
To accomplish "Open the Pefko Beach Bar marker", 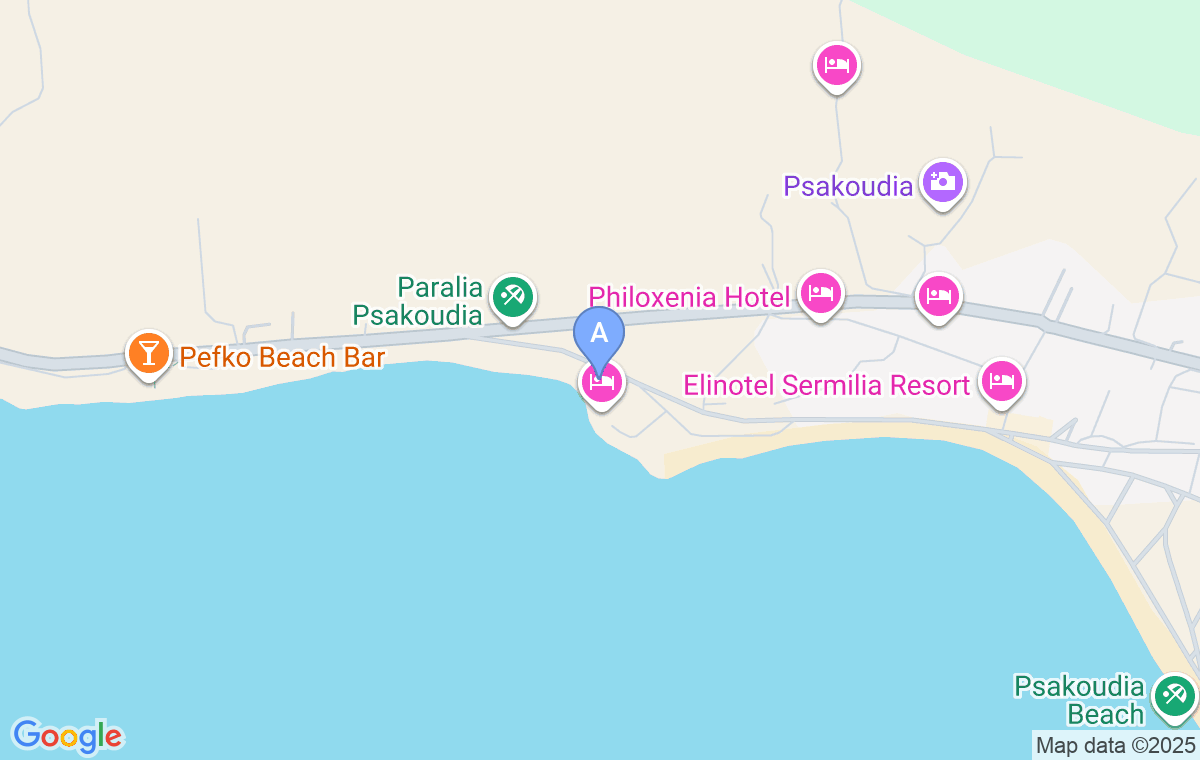I will click(x=148, y=353).
